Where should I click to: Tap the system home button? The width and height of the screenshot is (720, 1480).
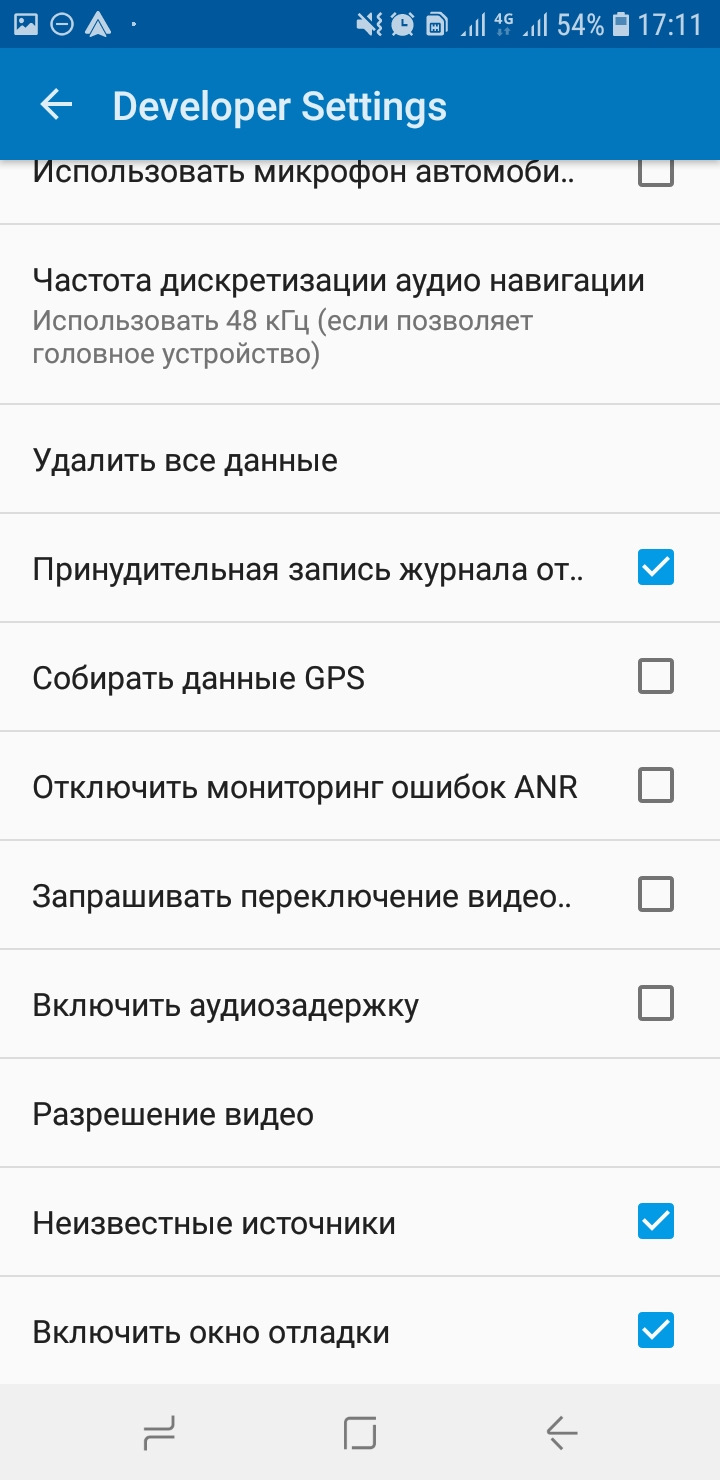[x=359, y=1433]
